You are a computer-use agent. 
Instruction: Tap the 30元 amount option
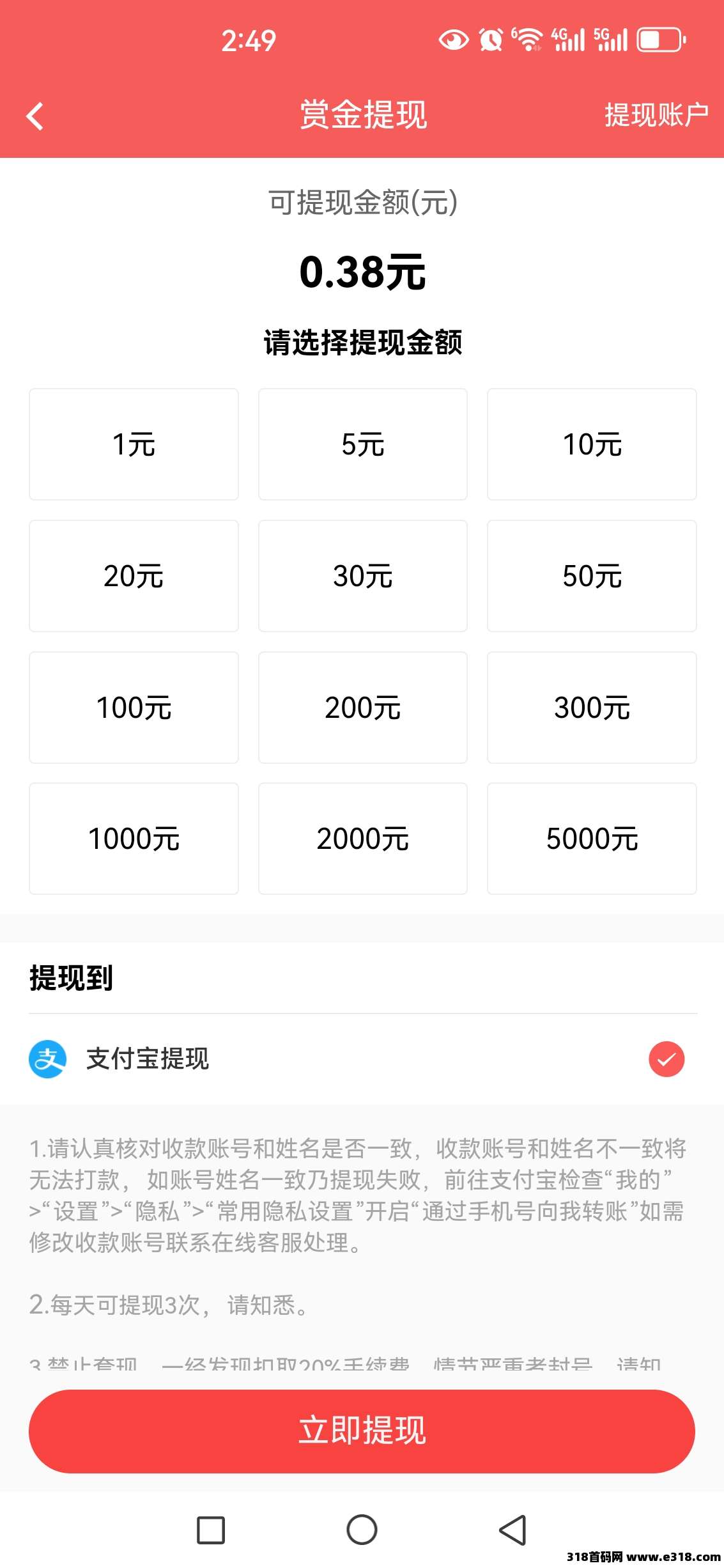362,576
